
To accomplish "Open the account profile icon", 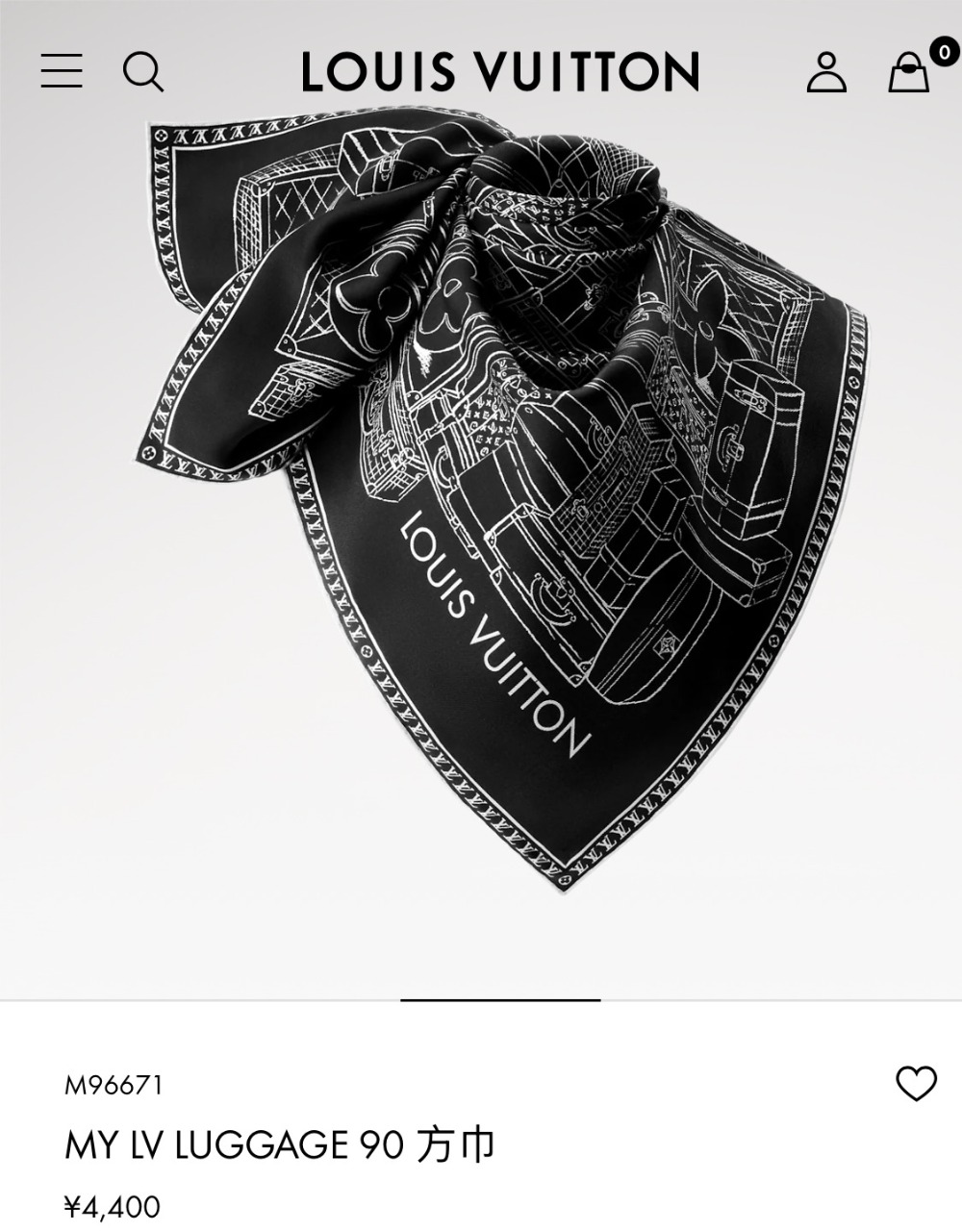I will click(x=826, y=72).
